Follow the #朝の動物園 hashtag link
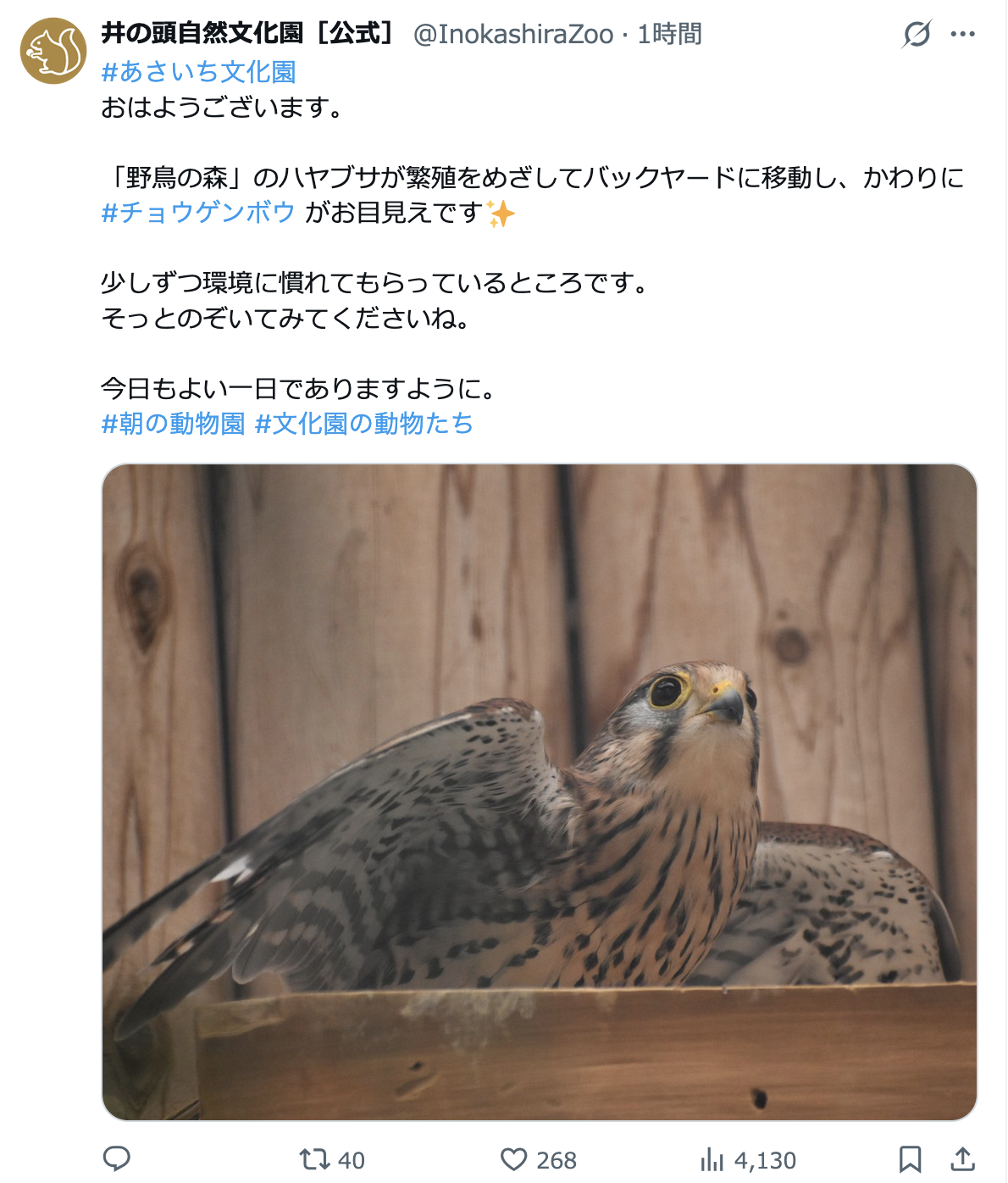Viewport: 1008px width, 1183px height. coord(173,423)
